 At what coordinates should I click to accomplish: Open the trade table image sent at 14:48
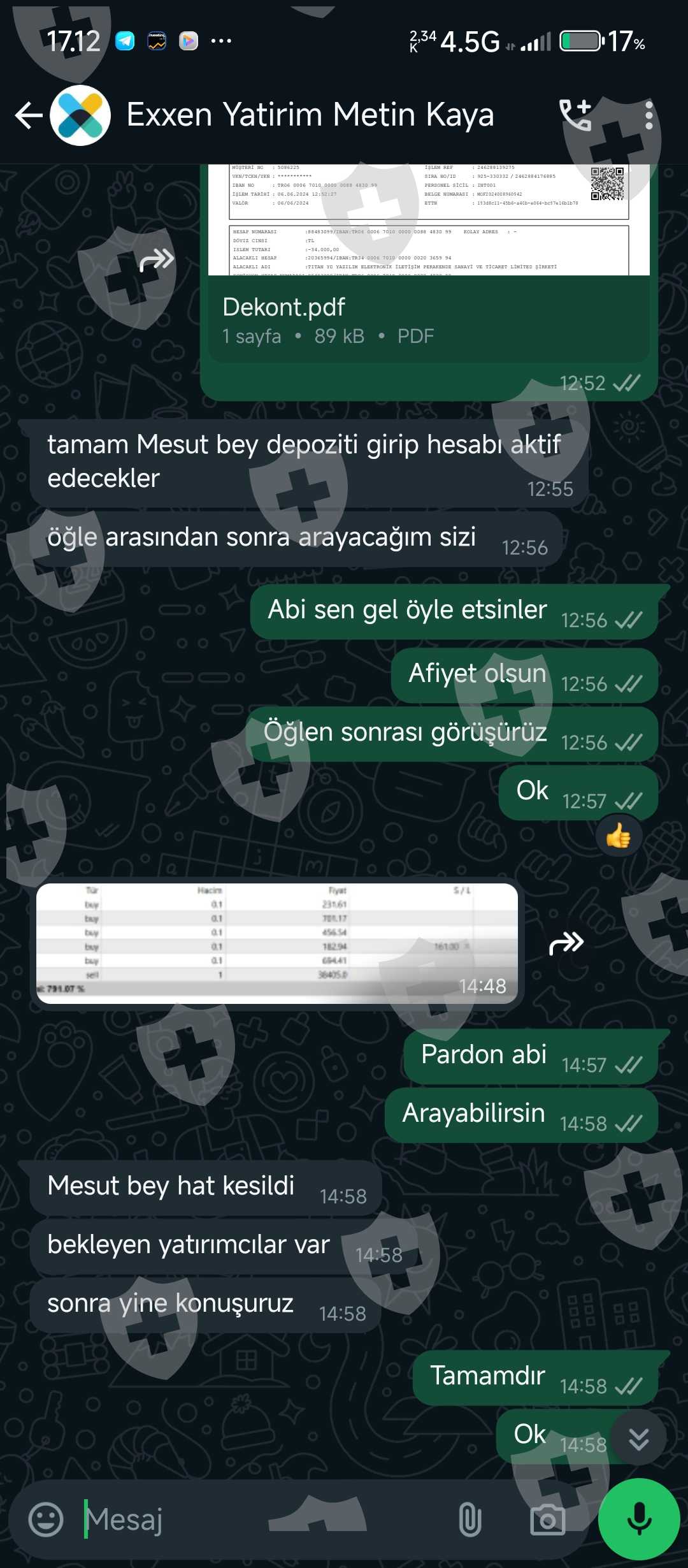pos(277,943)
